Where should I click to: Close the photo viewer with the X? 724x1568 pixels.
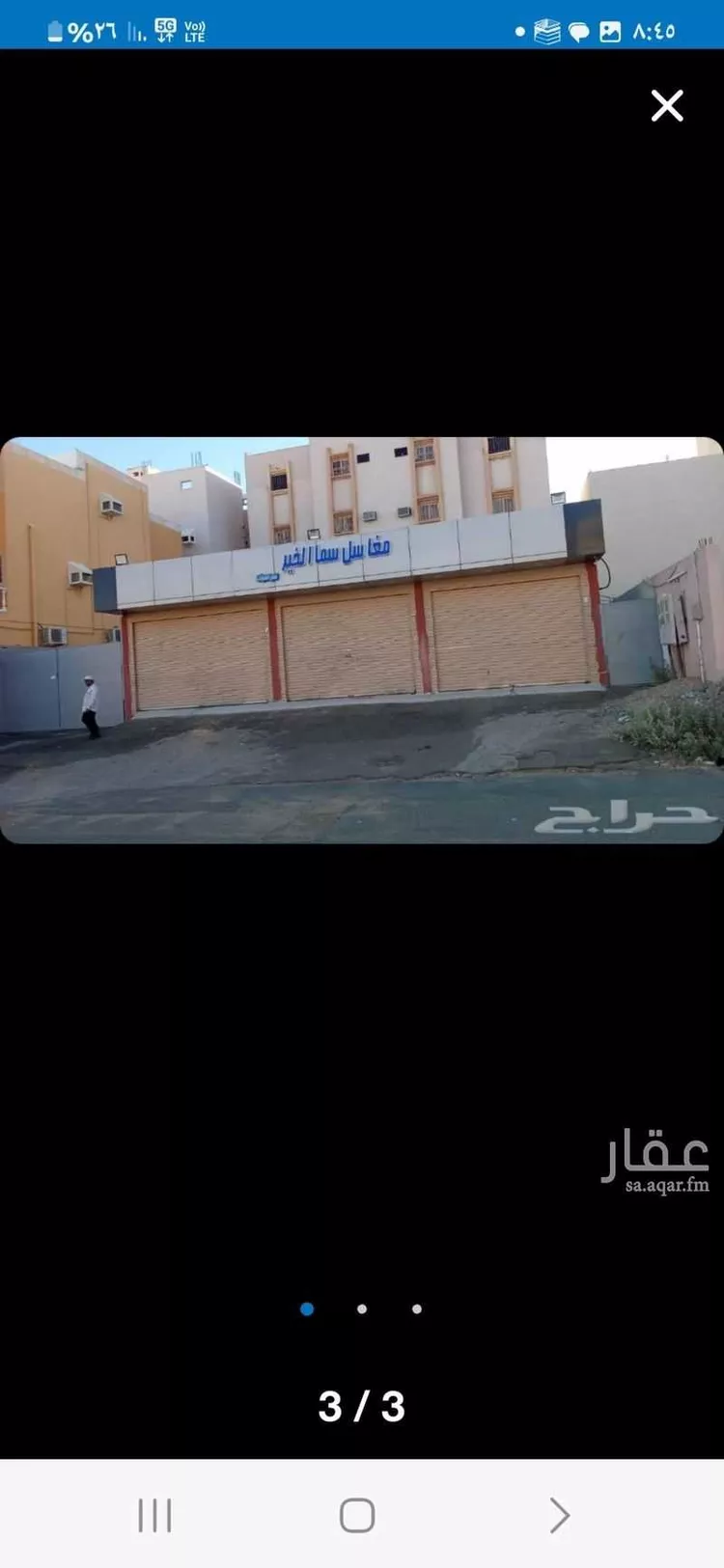[x=667, y=105]
